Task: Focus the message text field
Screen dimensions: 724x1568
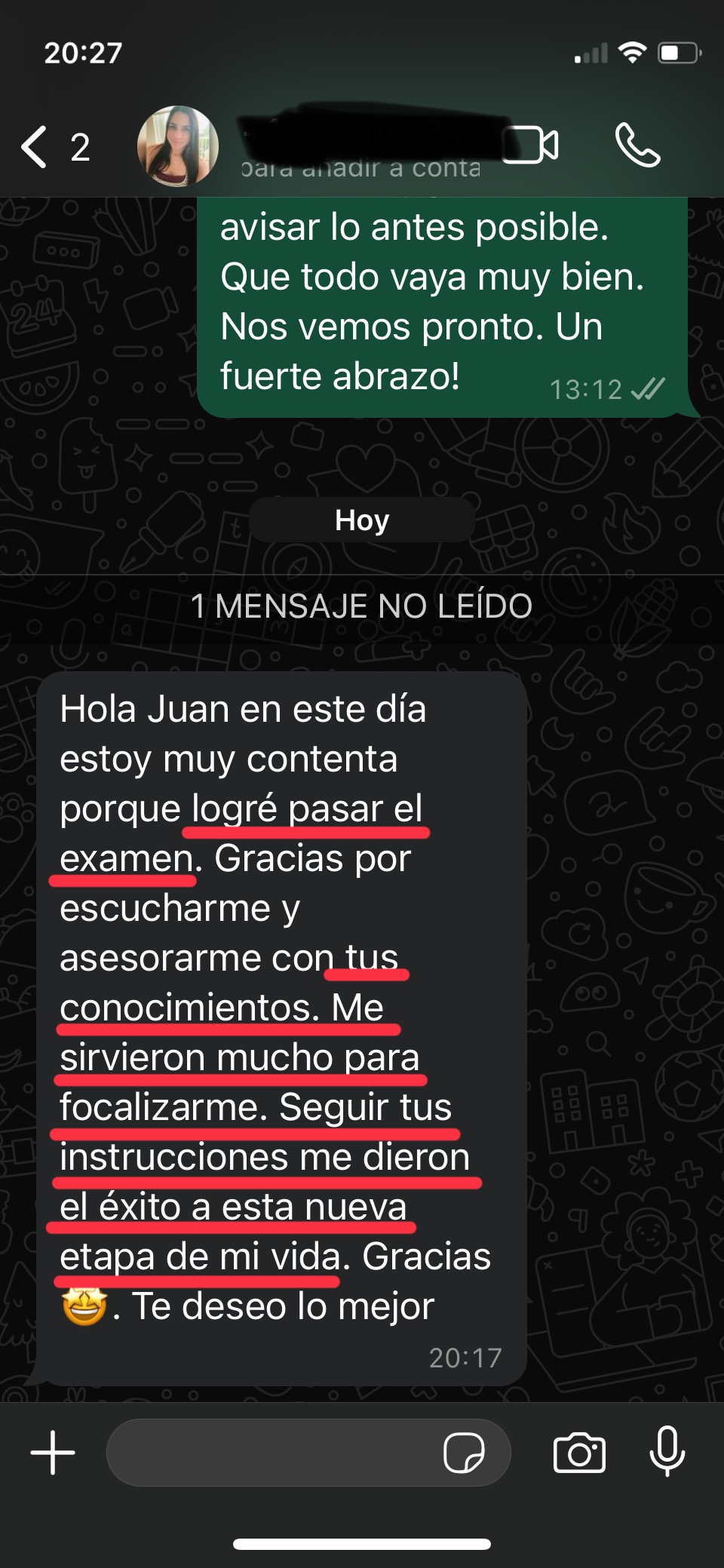Action: click(271, 1452)
